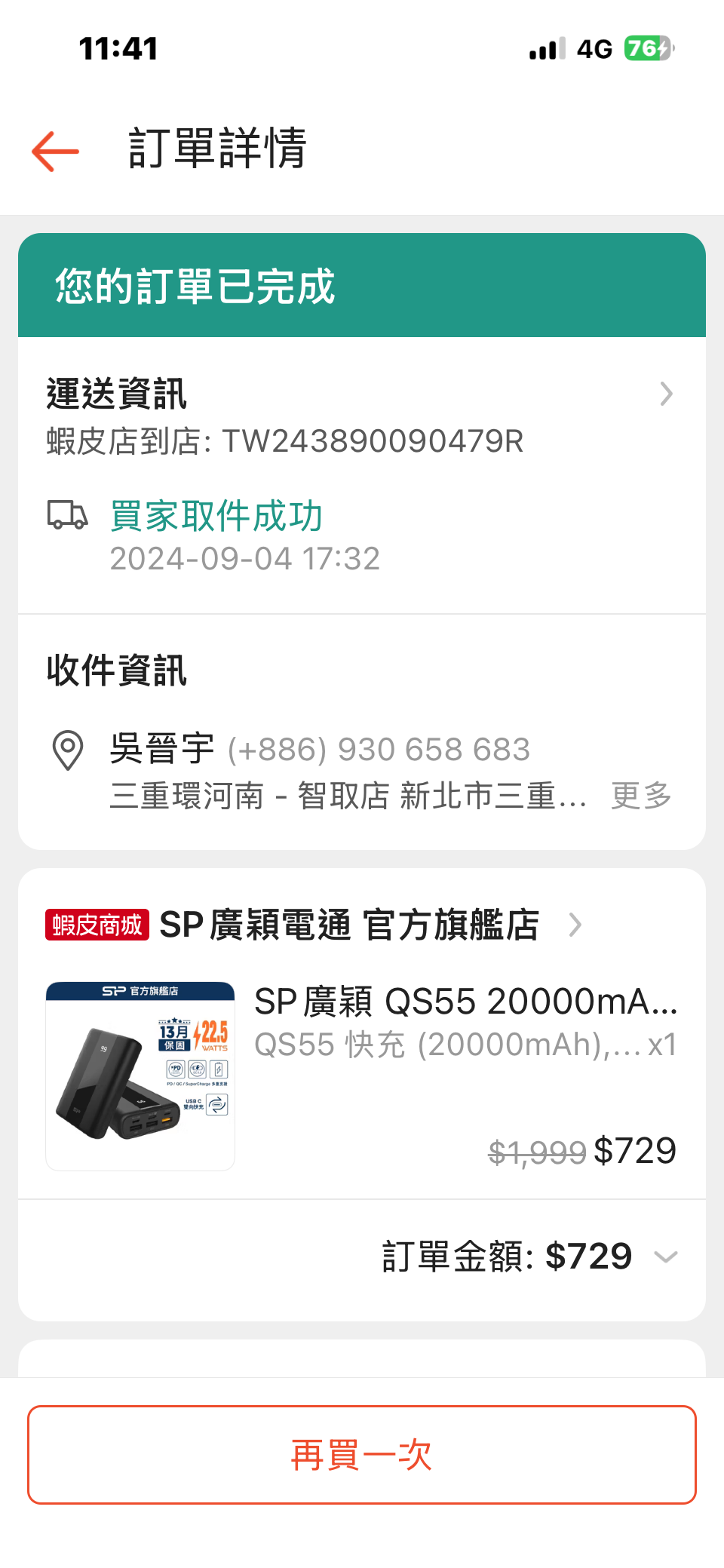Screen dimensions: 724x1568
Task: Tap 更多 to show full address
Action: click(x=641, y=796)
